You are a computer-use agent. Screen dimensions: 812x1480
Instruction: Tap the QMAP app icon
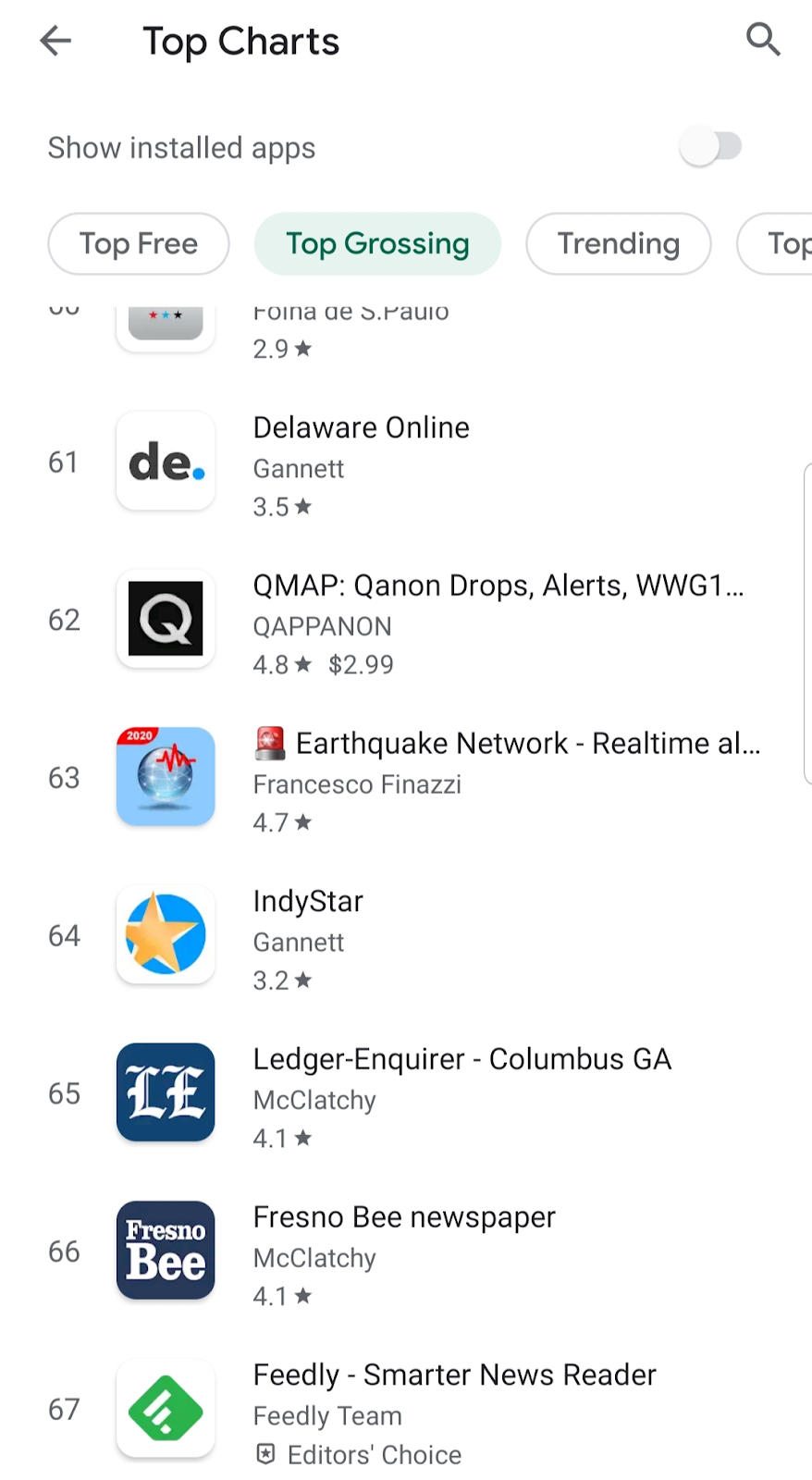click(x=166, y=619)
